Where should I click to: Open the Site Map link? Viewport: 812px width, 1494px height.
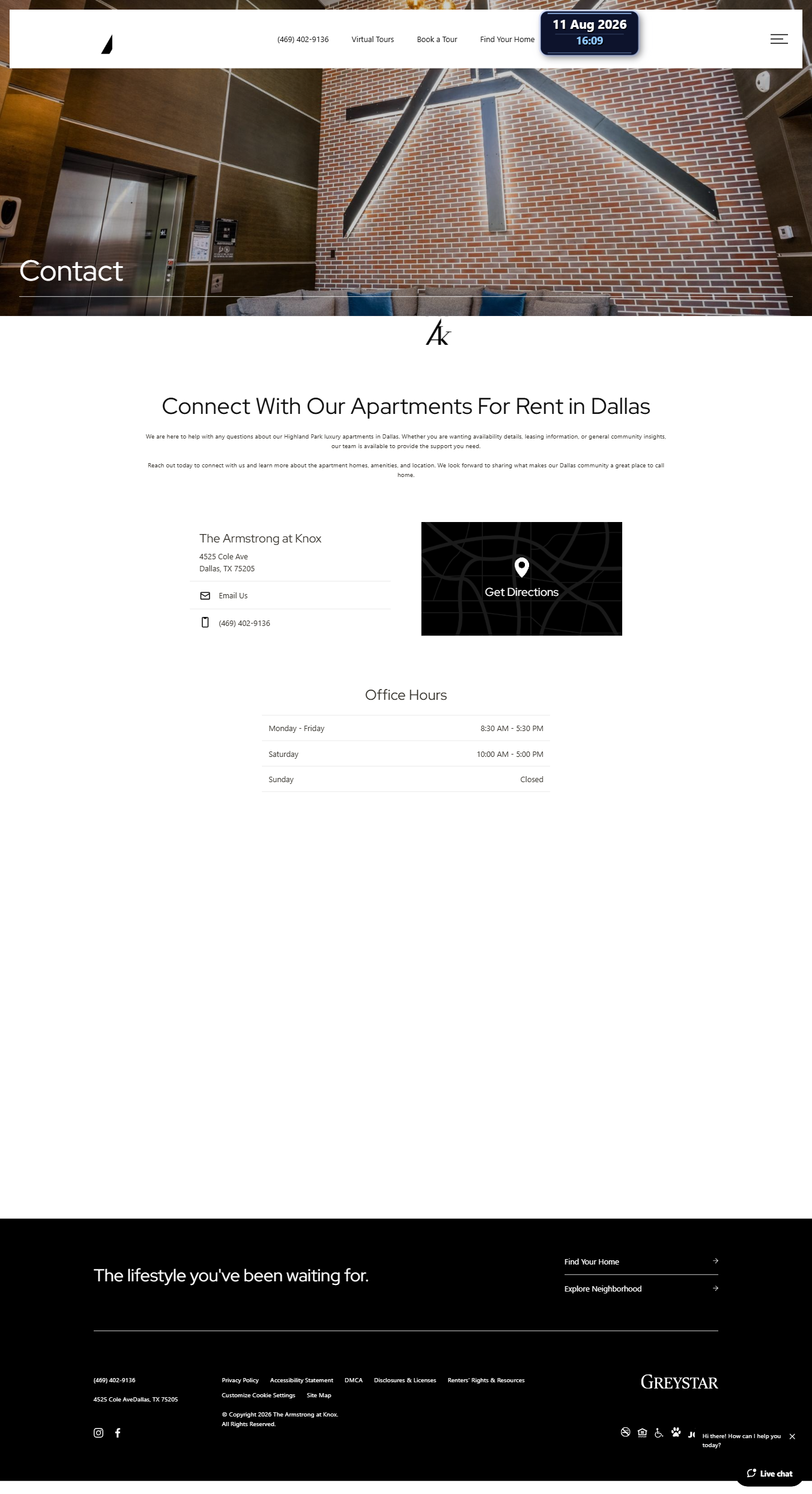coord(319,1395)
